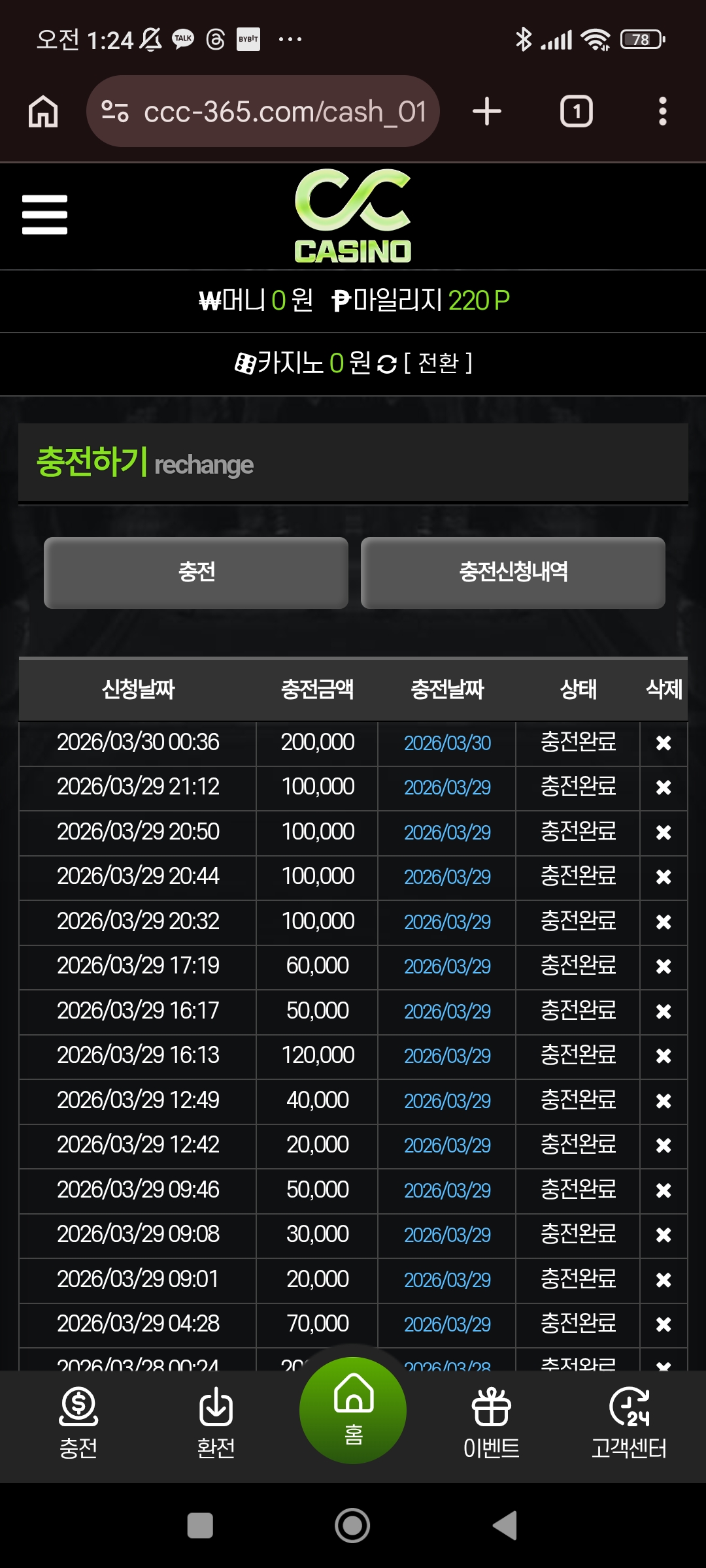This screenshot has height=1568, width=706.
Task: Remove the 2026/03/29 21:12 entry
Action: pos(663,787)
